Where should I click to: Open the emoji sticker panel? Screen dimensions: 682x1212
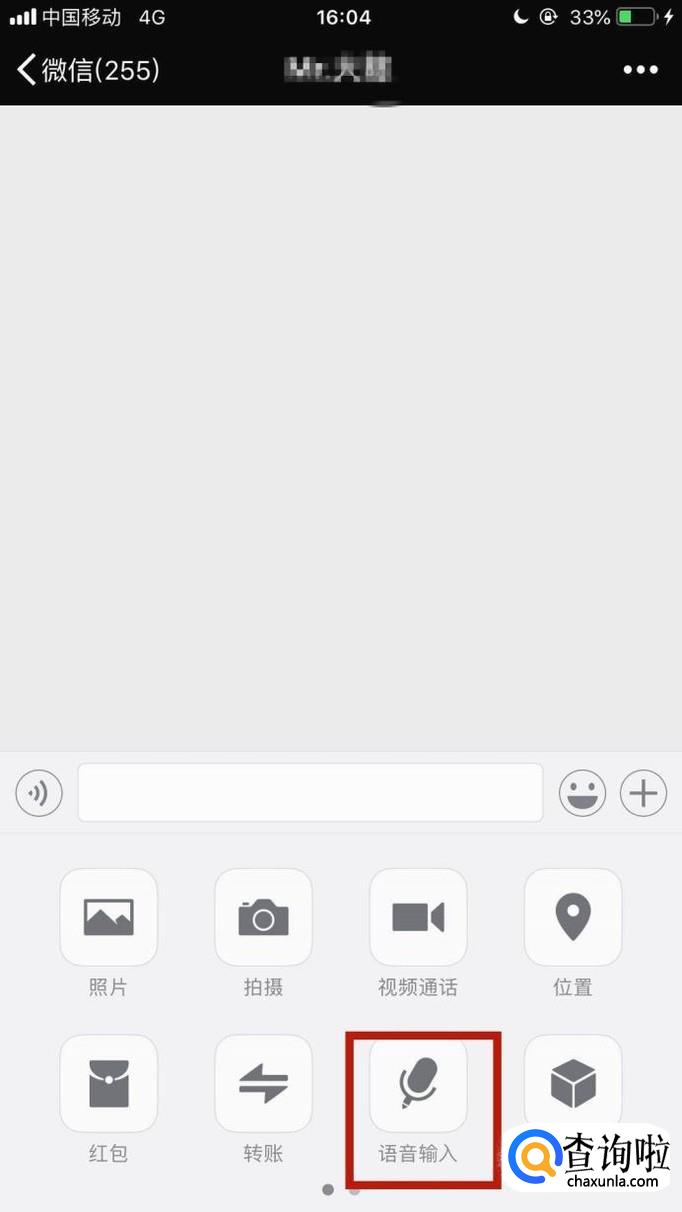click(582, 794)
